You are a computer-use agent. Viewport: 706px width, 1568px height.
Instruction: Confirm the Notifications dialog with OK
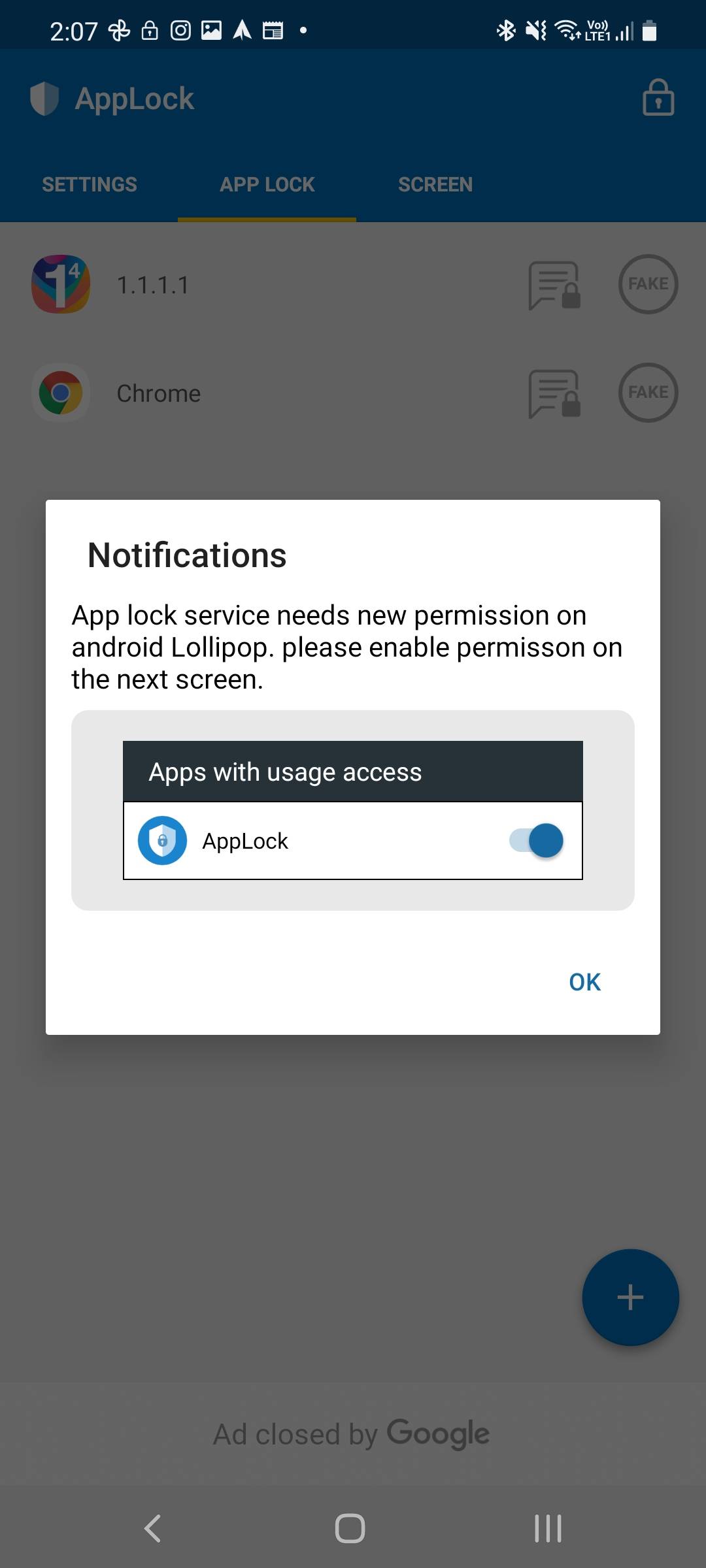[584, 982]
